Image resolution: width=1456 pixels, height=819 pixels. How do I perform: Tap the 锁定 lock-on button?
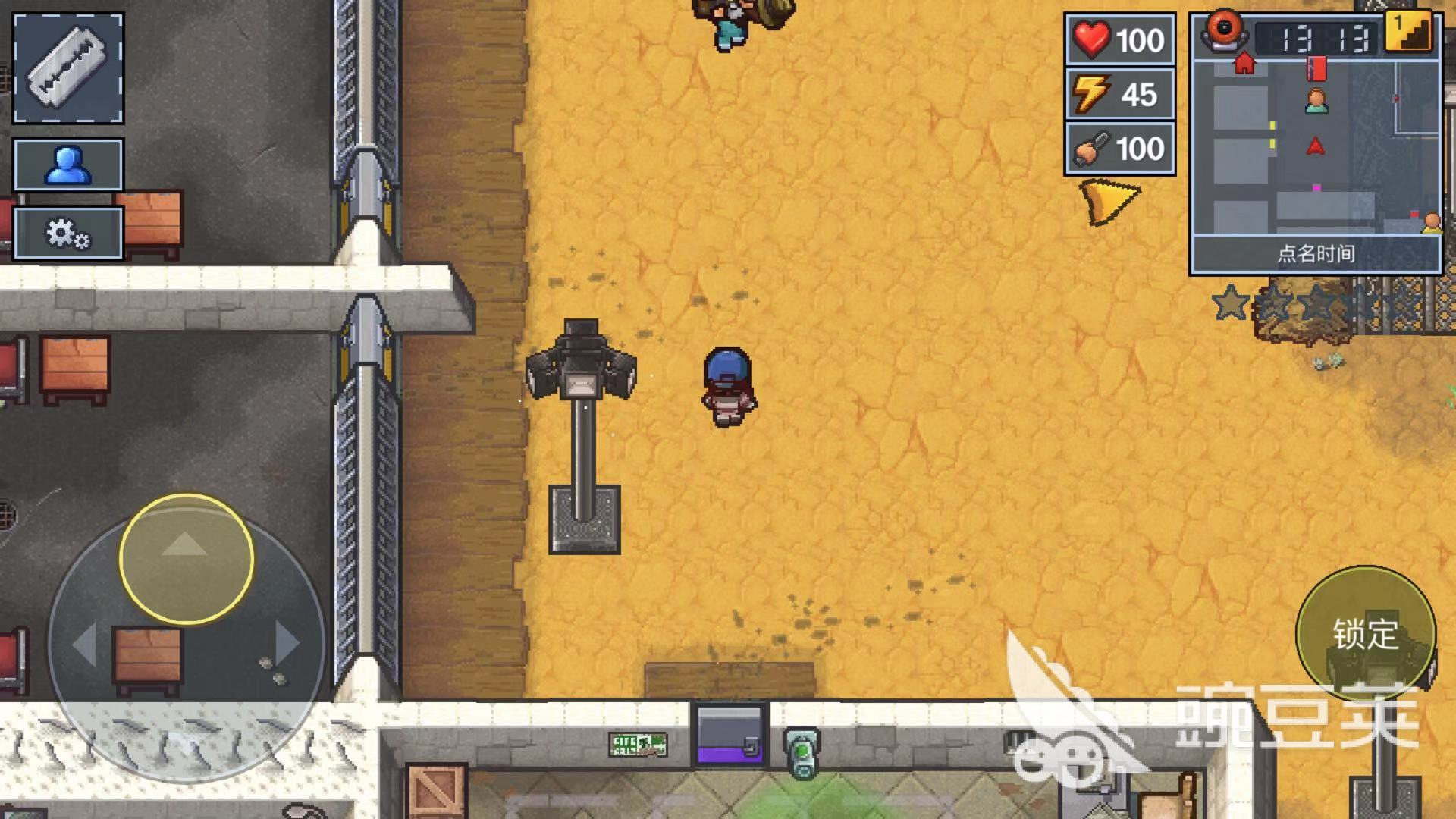[x=1365, y=634]
